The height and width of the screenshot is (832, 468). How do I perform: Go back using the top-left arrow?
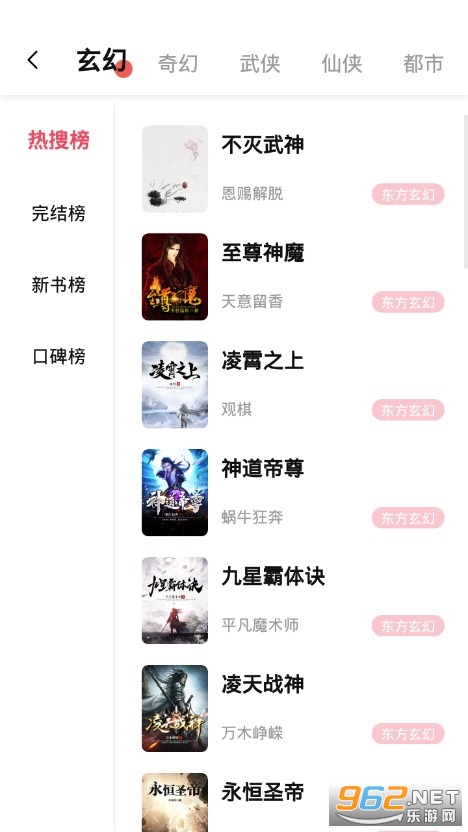(x=33, y=60)
